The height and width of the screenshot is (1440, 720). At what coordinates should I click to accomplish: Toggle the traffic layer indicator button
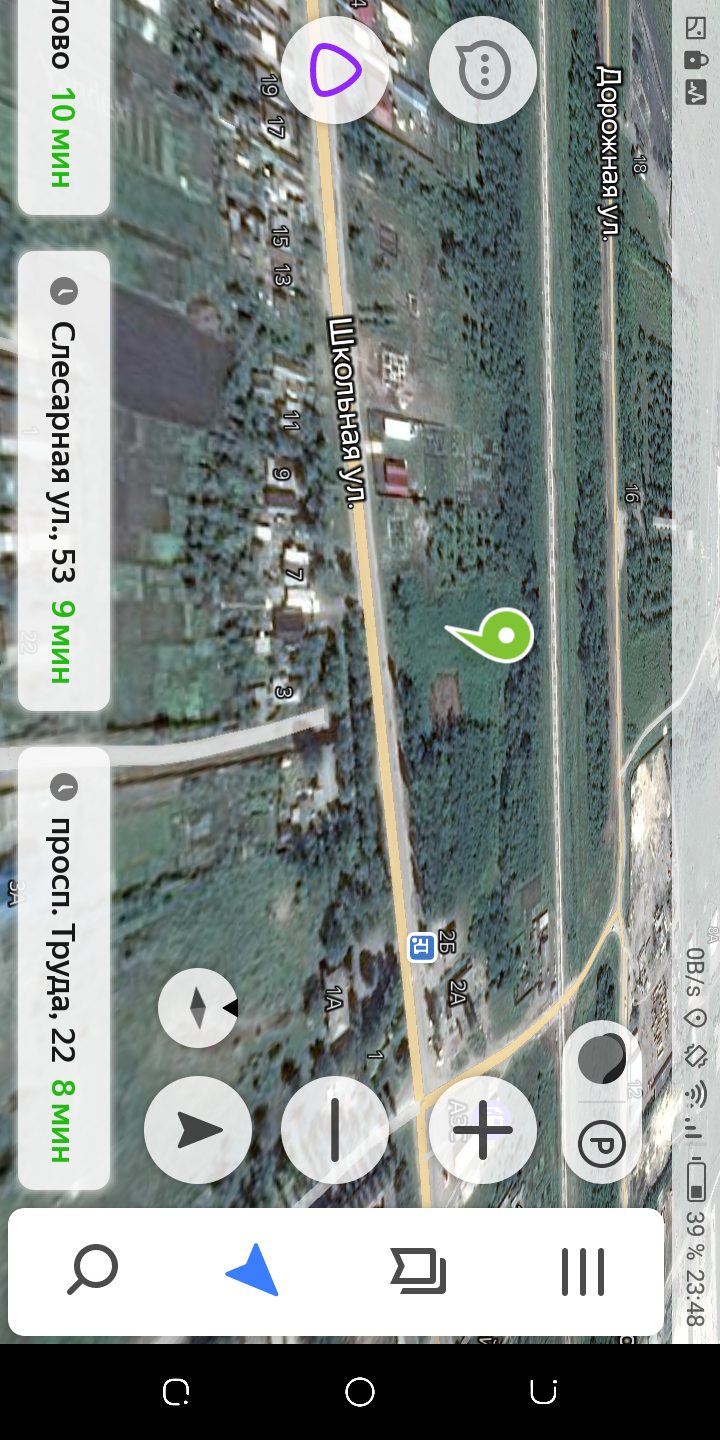click(602, 1060)
